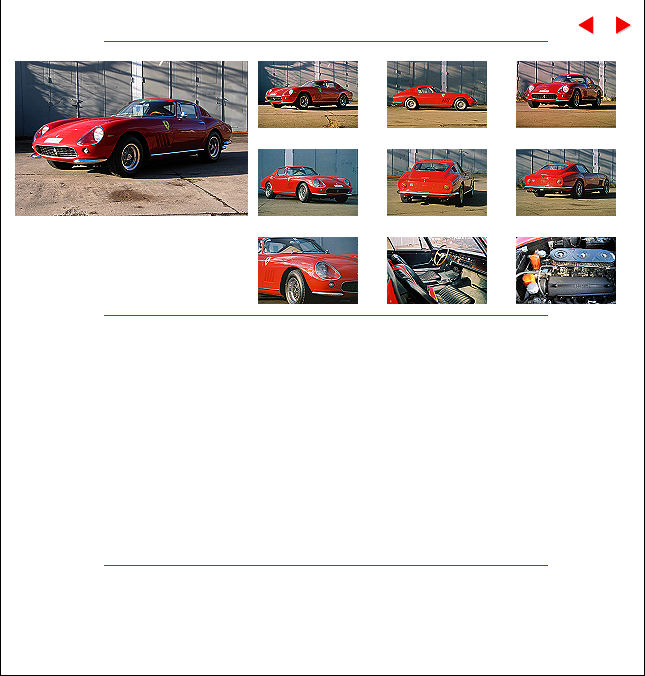645x676 pixels.
Task: Go to the next page with right arrow
Action: coord(623,26)
